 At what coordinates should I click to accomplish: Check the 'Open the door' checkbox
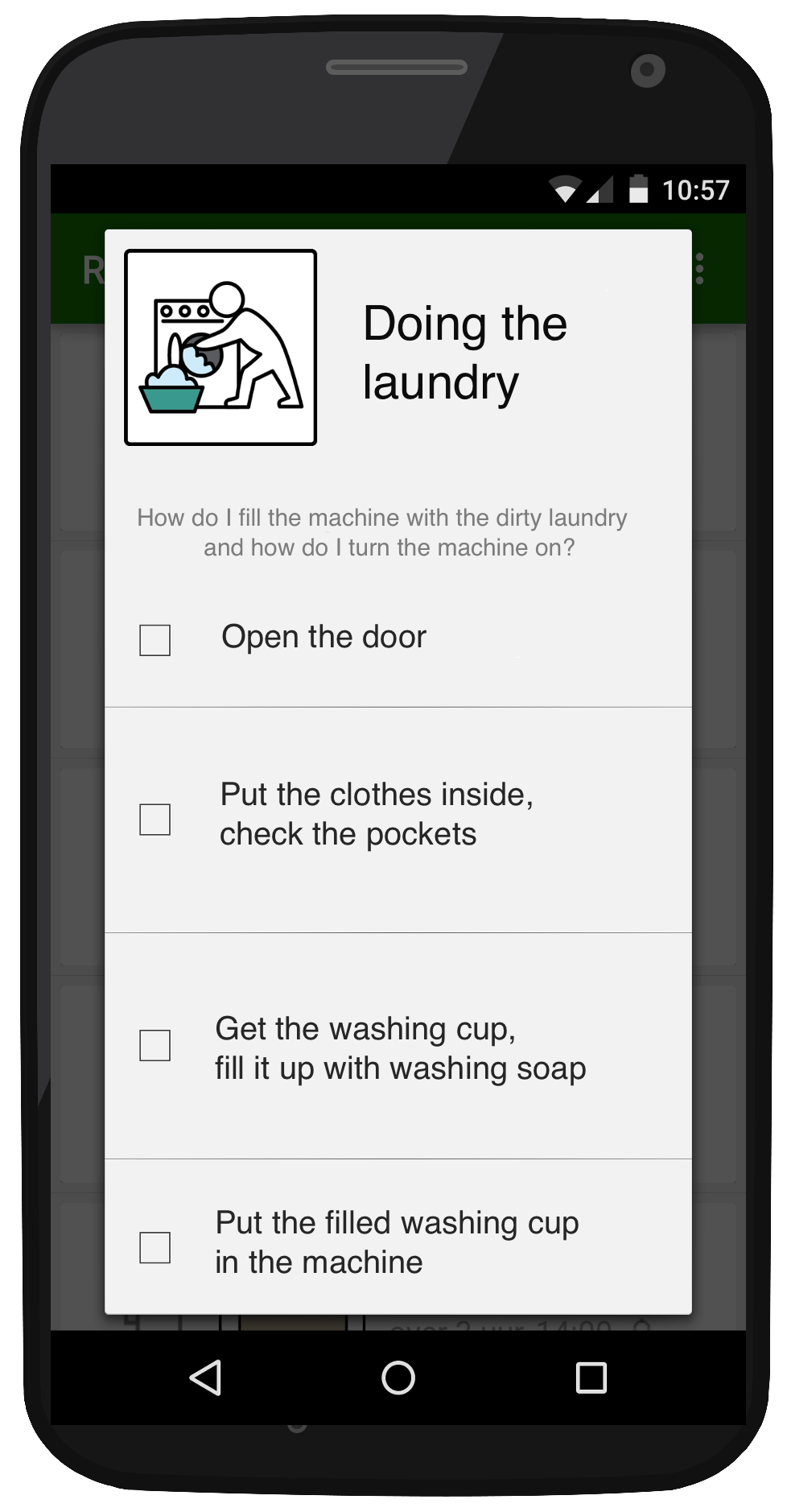click(155, 640)
